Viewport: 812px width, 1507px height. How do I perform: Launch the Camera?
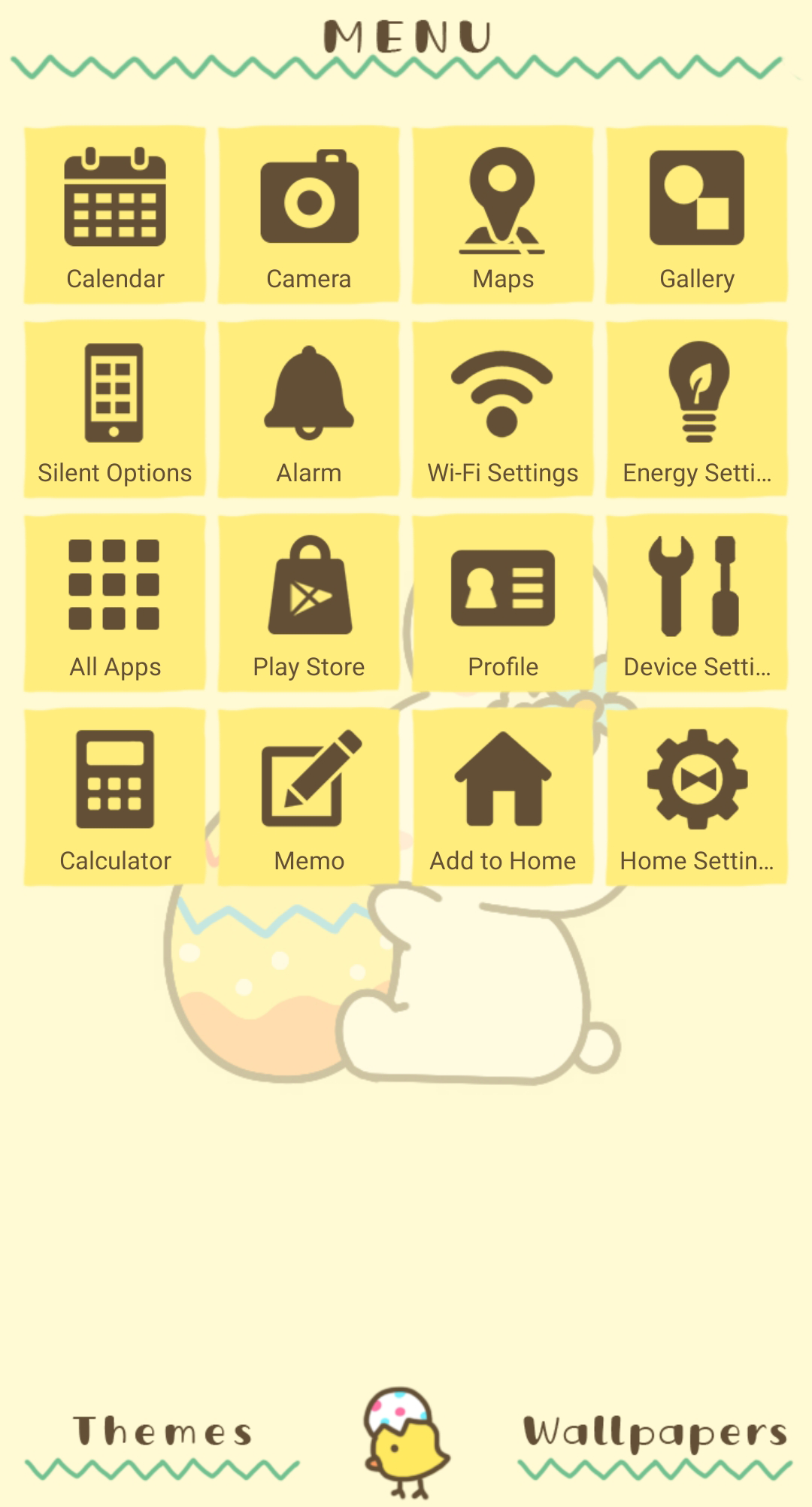pos(309,215)
